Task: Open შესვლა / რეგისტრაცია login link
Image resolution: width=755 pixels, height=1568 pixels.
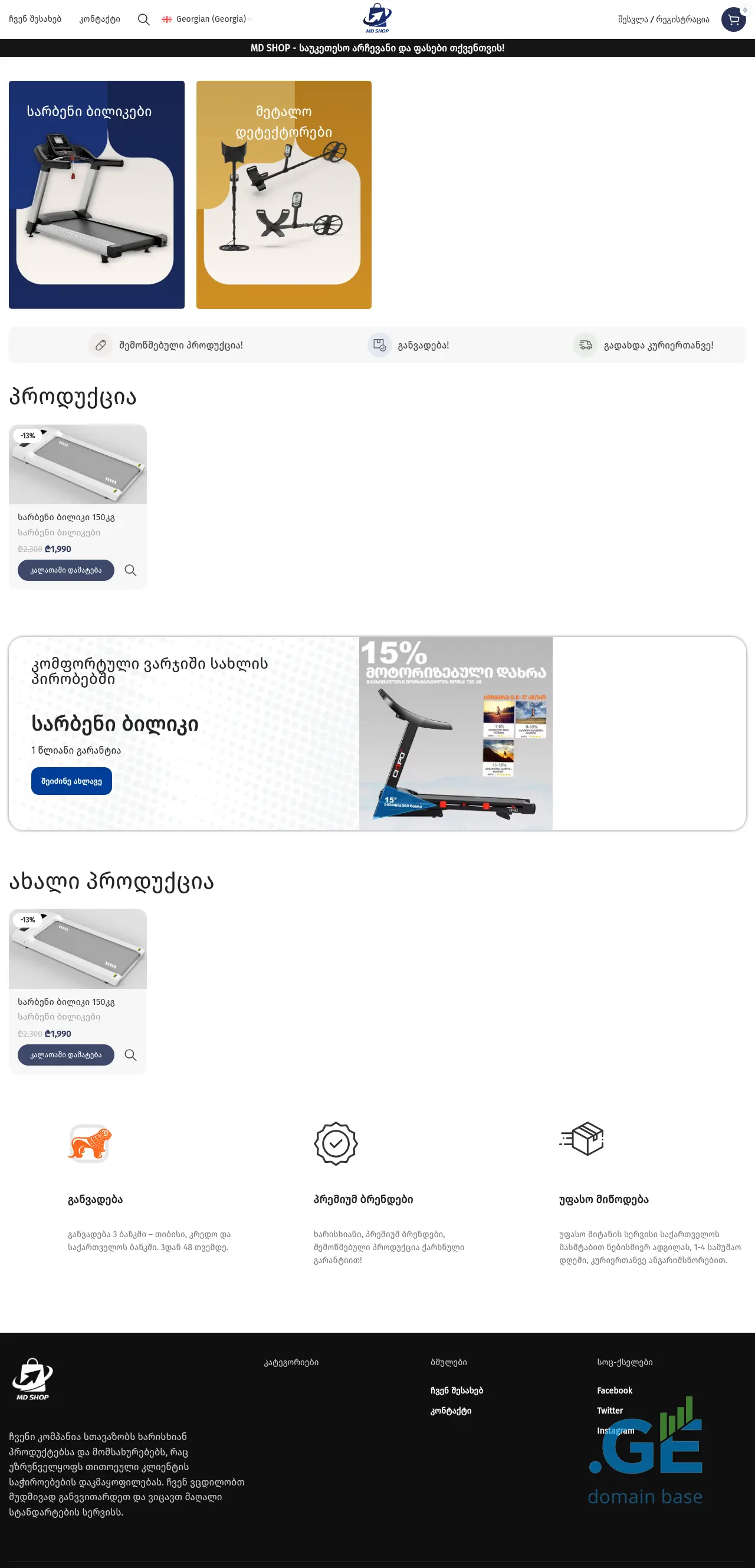Action: pos(663,19)
